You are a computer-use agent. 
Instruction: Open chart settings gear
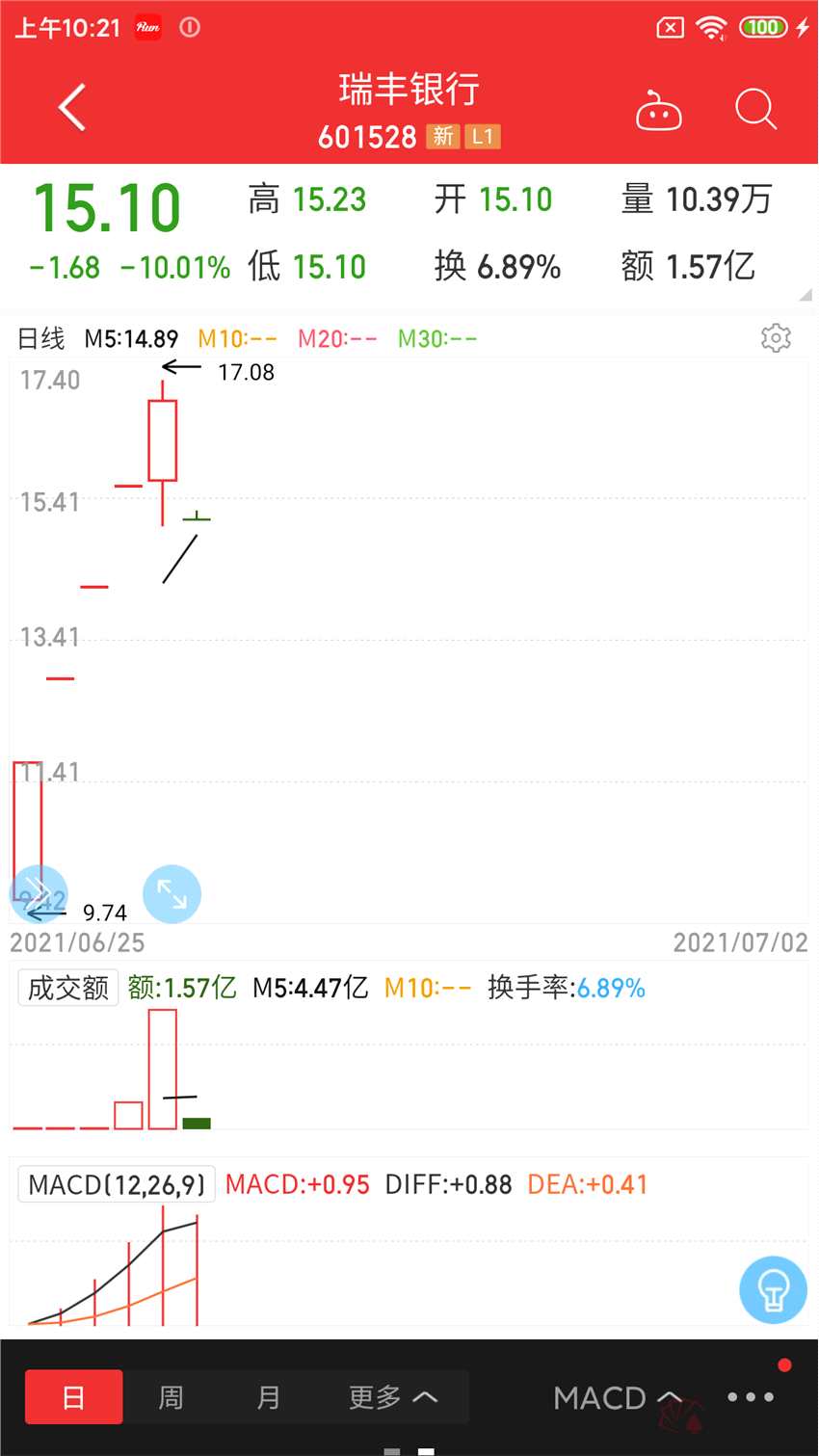click(776, 338)
